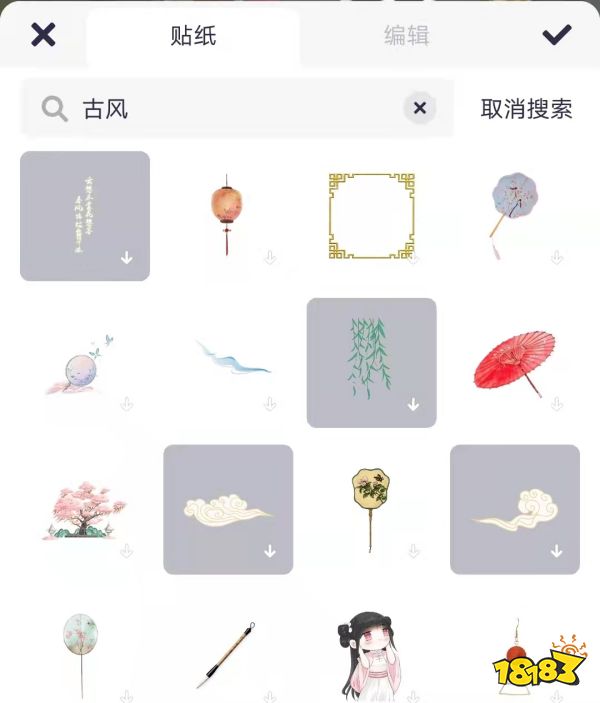Pick the cartoon girl in hanfu sticker
The image size is (600, 703).
point(370,655)
